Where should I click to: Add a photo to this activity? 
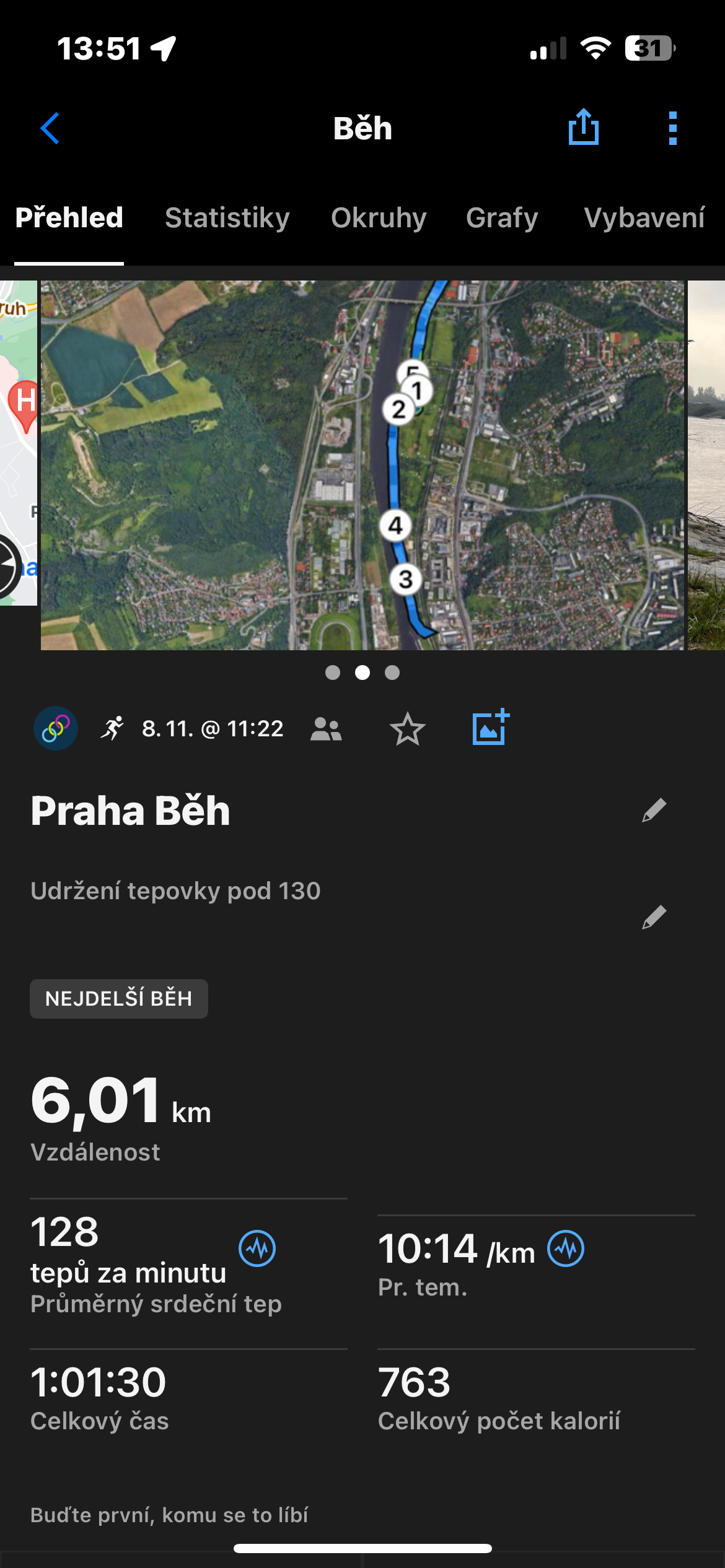(x=490, y=728)
